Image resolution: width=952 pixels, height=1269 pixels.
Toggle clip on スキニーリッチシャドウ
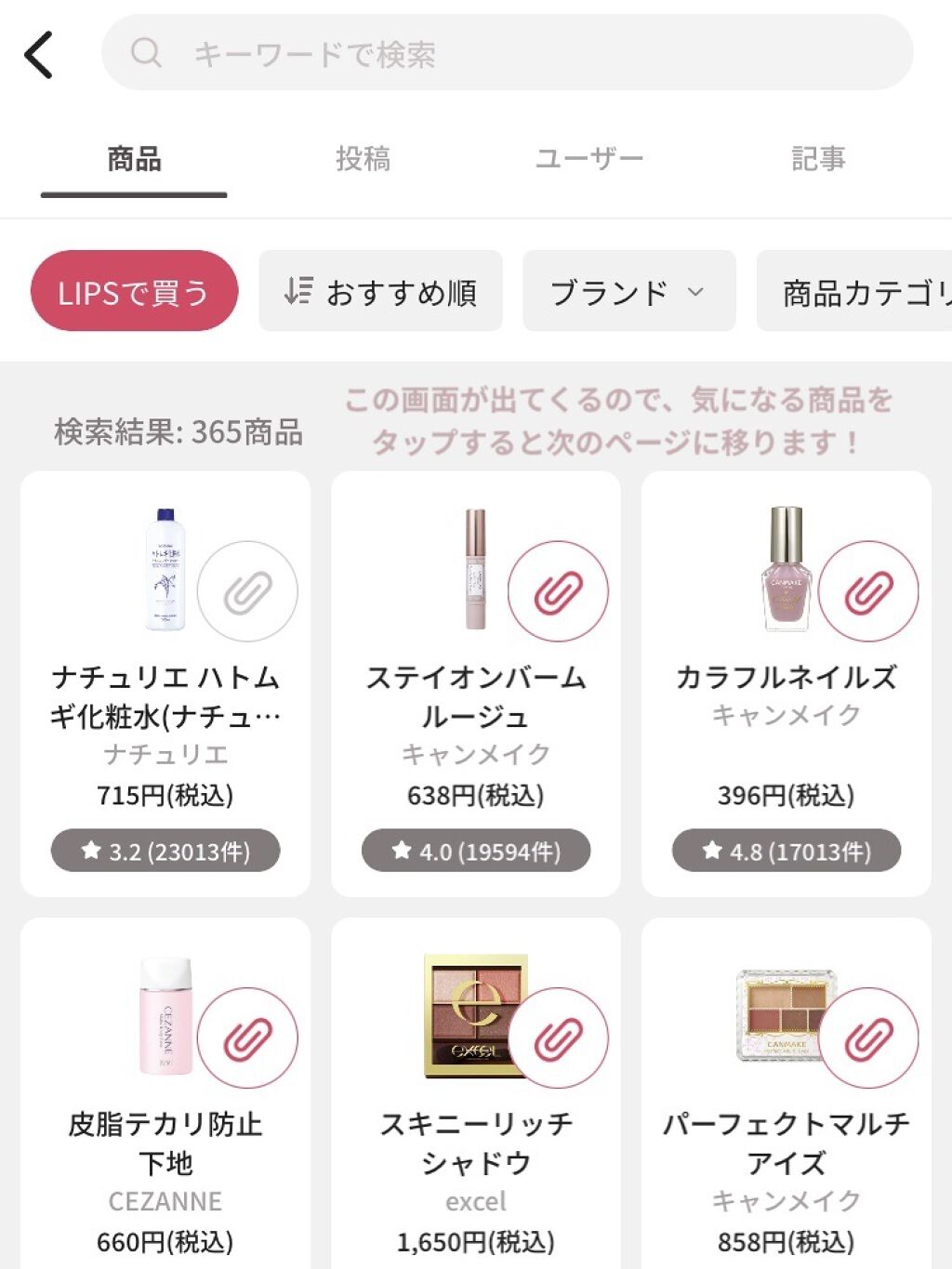558,1038
